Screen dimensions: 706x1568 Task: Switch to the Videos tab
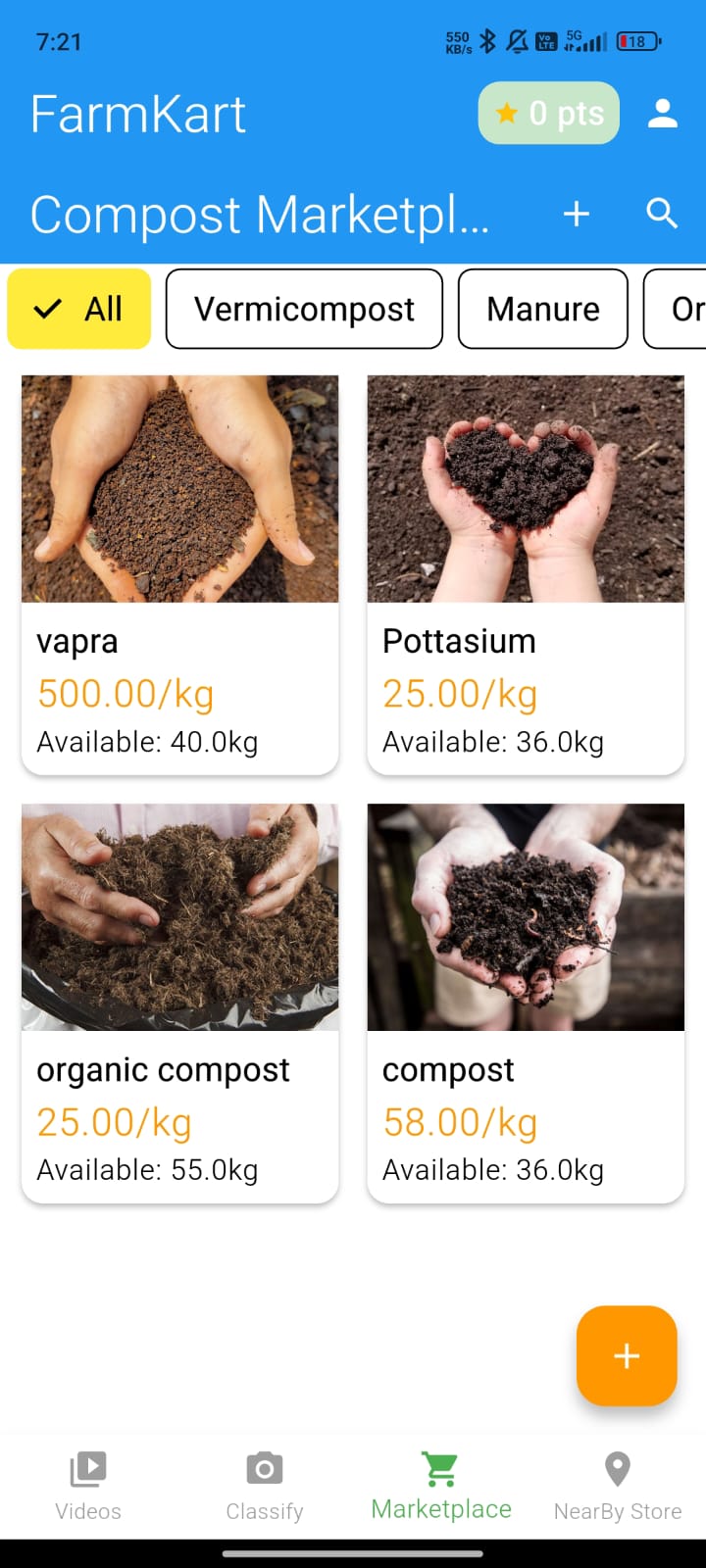coord(88,1487)
